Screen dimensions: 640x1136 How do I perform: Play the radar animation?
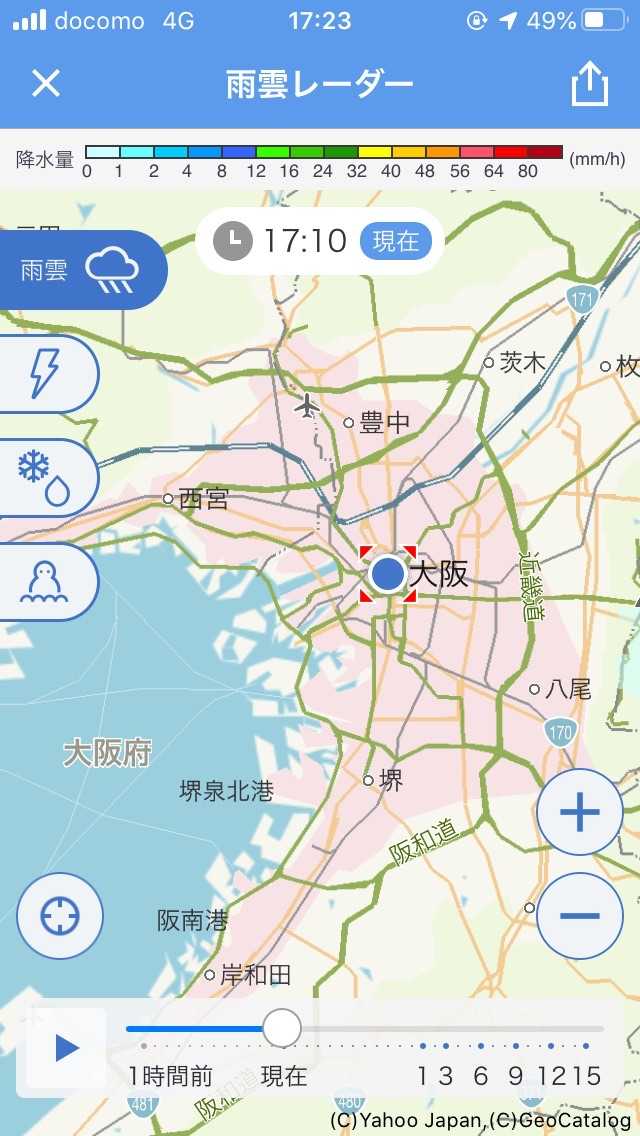67,1048
